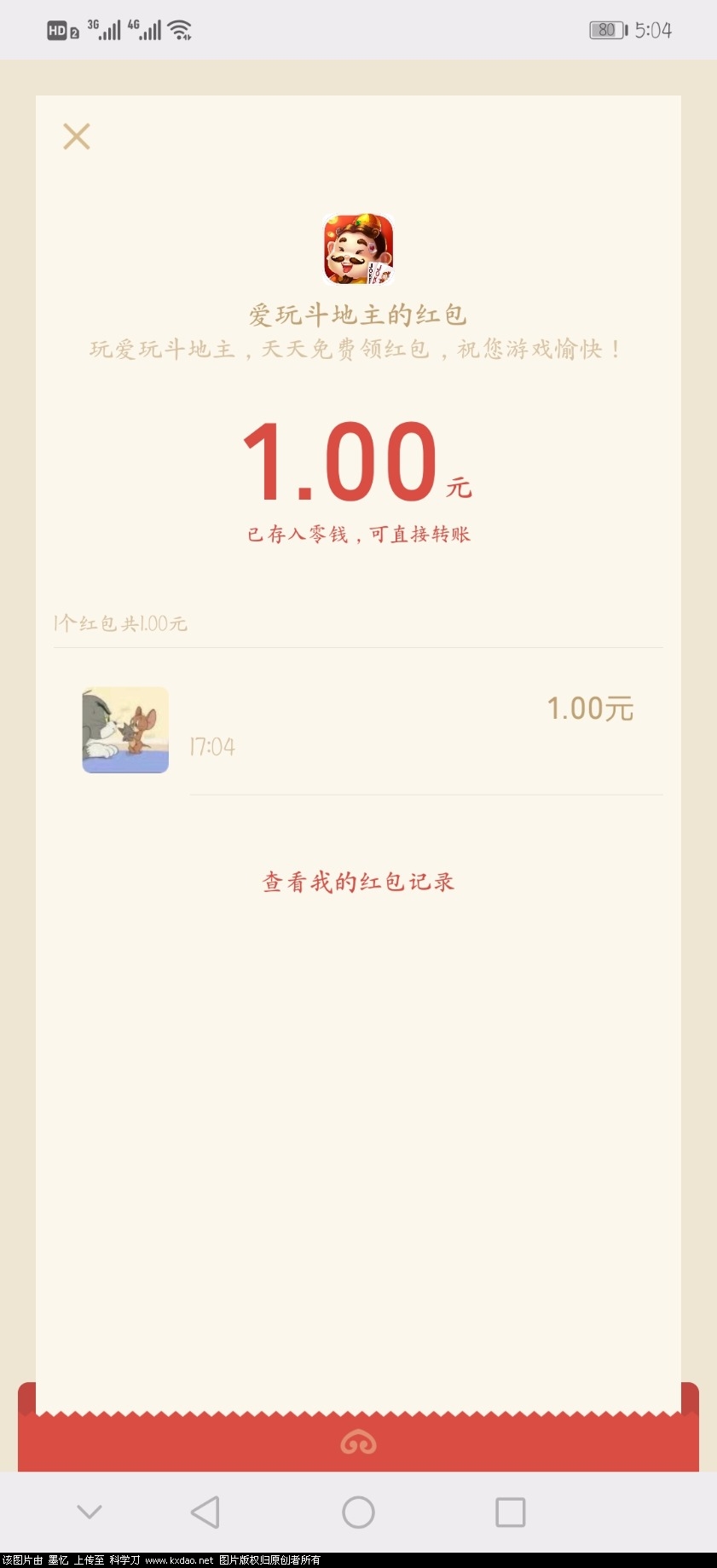Collapse the screen with the down chevron
The width and height of the screenshot is (717, 1568).
(x=90, y=1511)
